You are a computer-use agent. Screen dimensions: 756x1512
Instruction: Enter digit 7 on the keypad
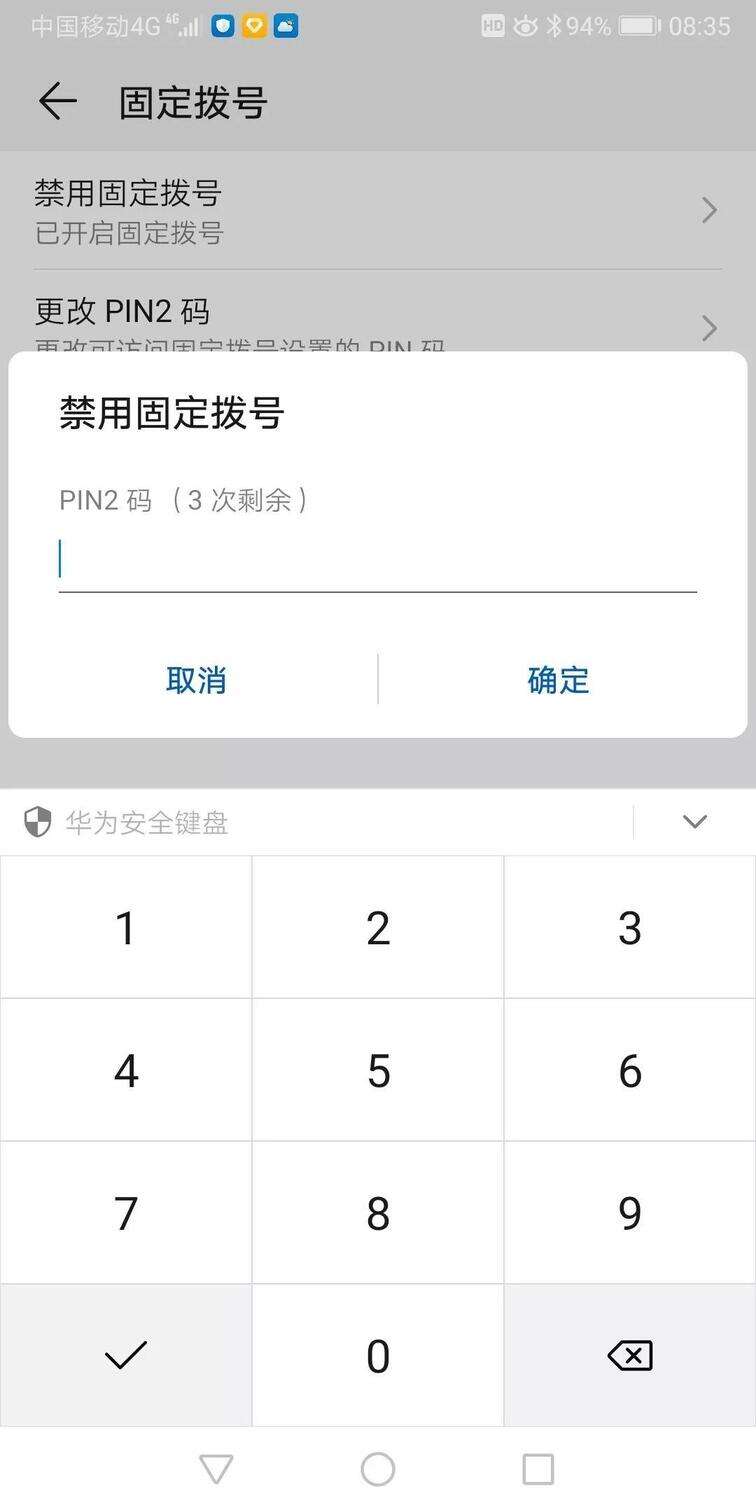126,1214
